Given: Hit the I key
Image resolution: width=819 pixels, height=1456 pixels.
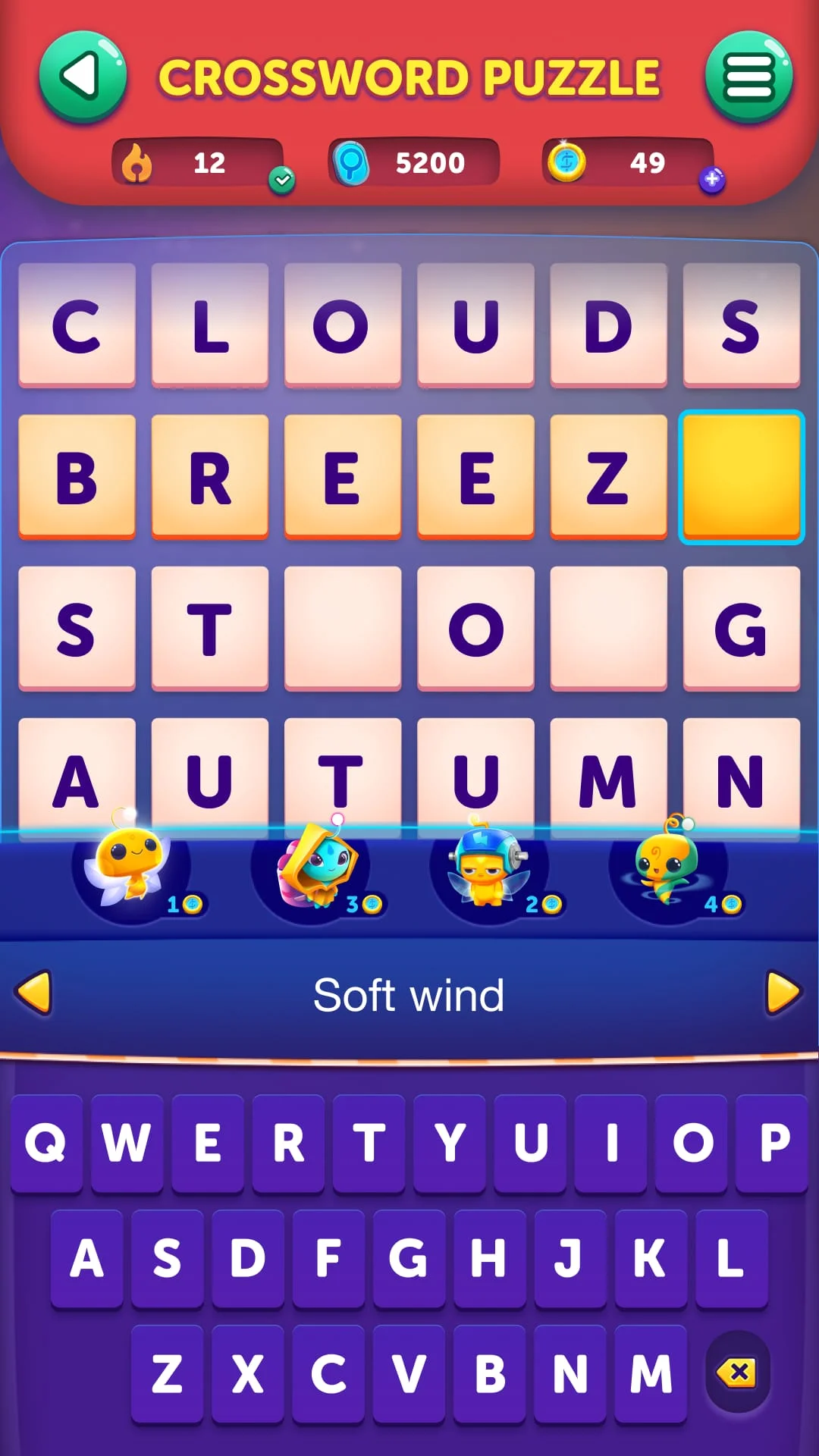Looking at the screenshot, I should point(610,1143).
